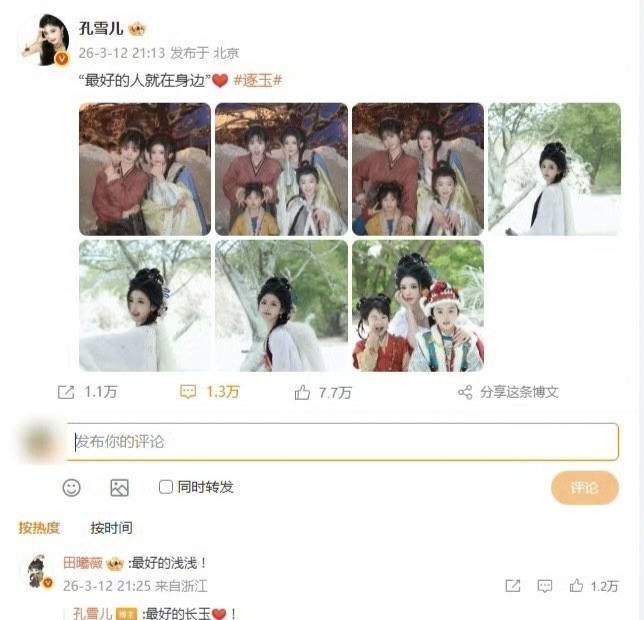Open the last photo with two children

coord(417,305)
